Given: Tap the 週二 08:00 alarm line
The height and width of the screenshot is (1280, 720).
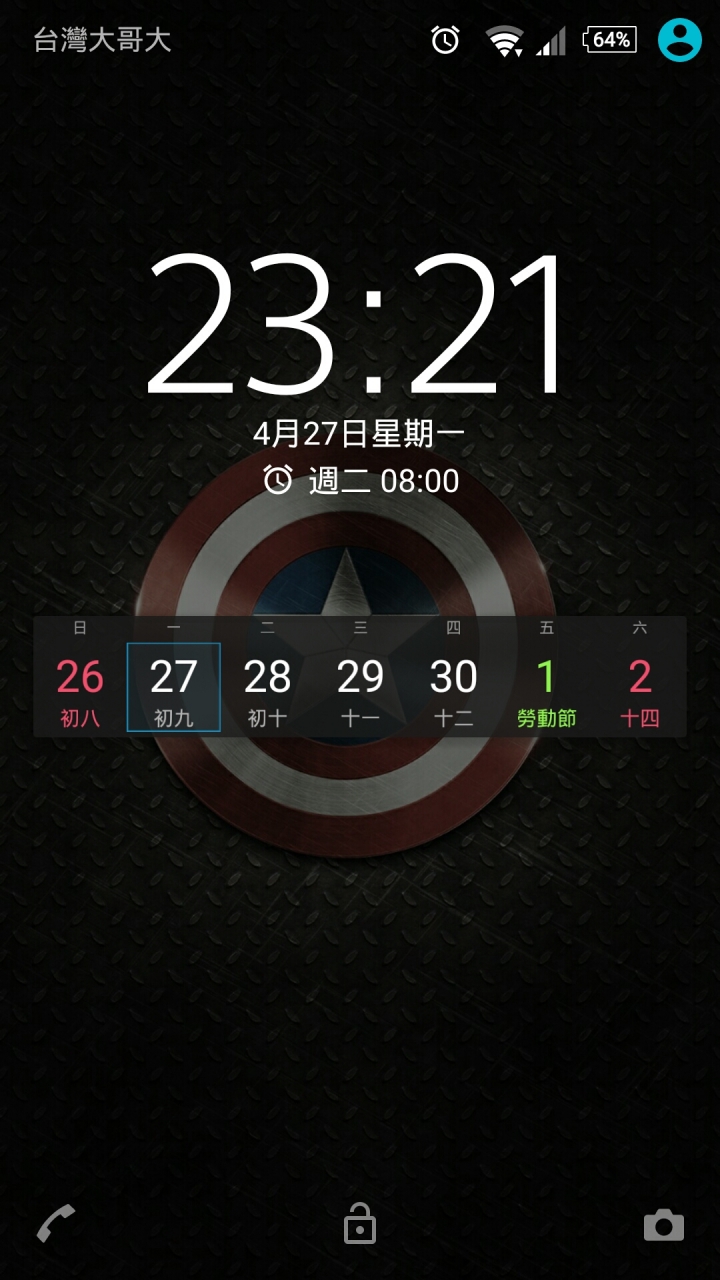Looking at the screenshot, I should coord(361,481).
